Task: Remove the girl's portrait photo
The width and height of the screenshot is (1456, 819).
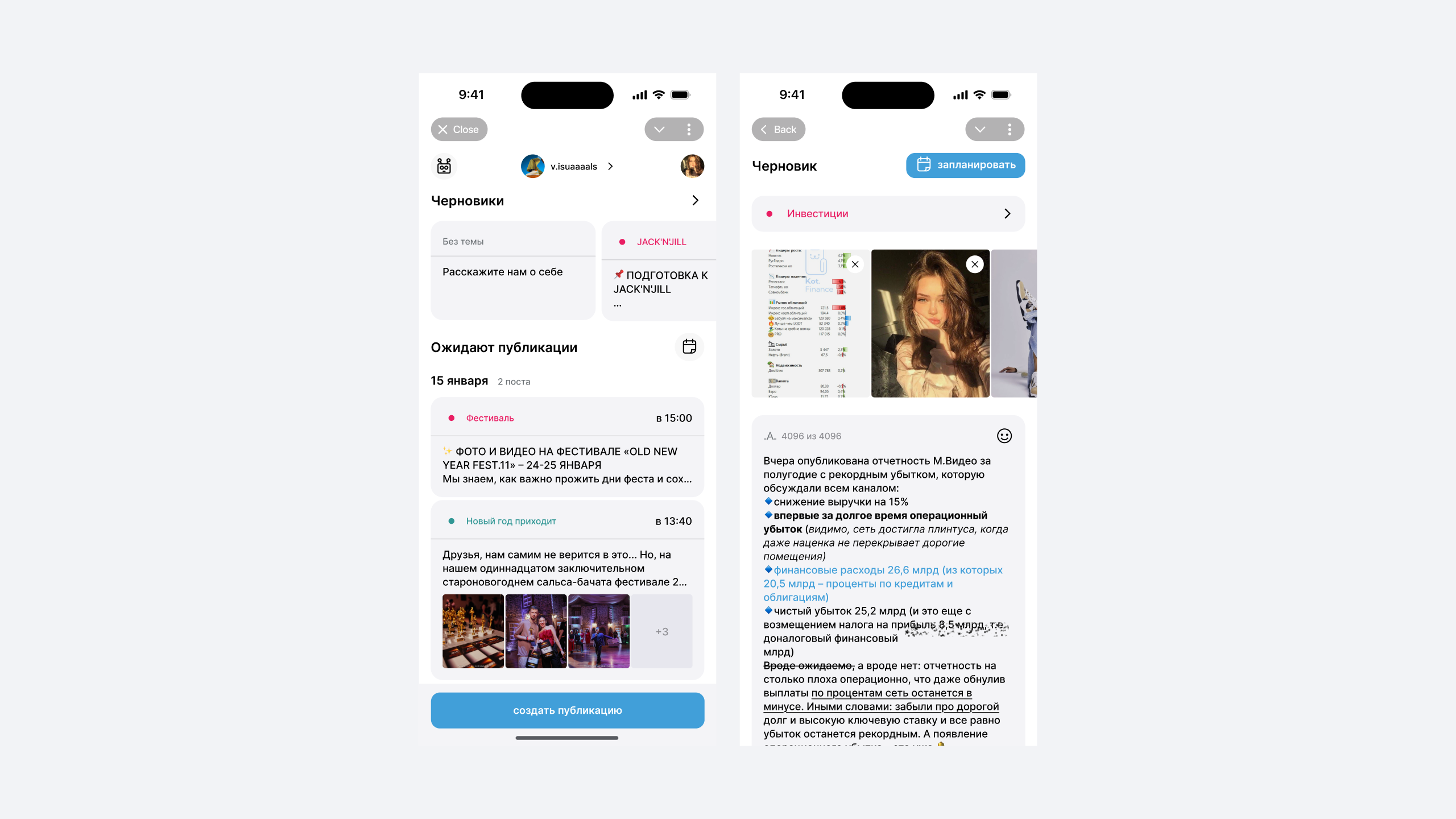Action: [975, 264]
